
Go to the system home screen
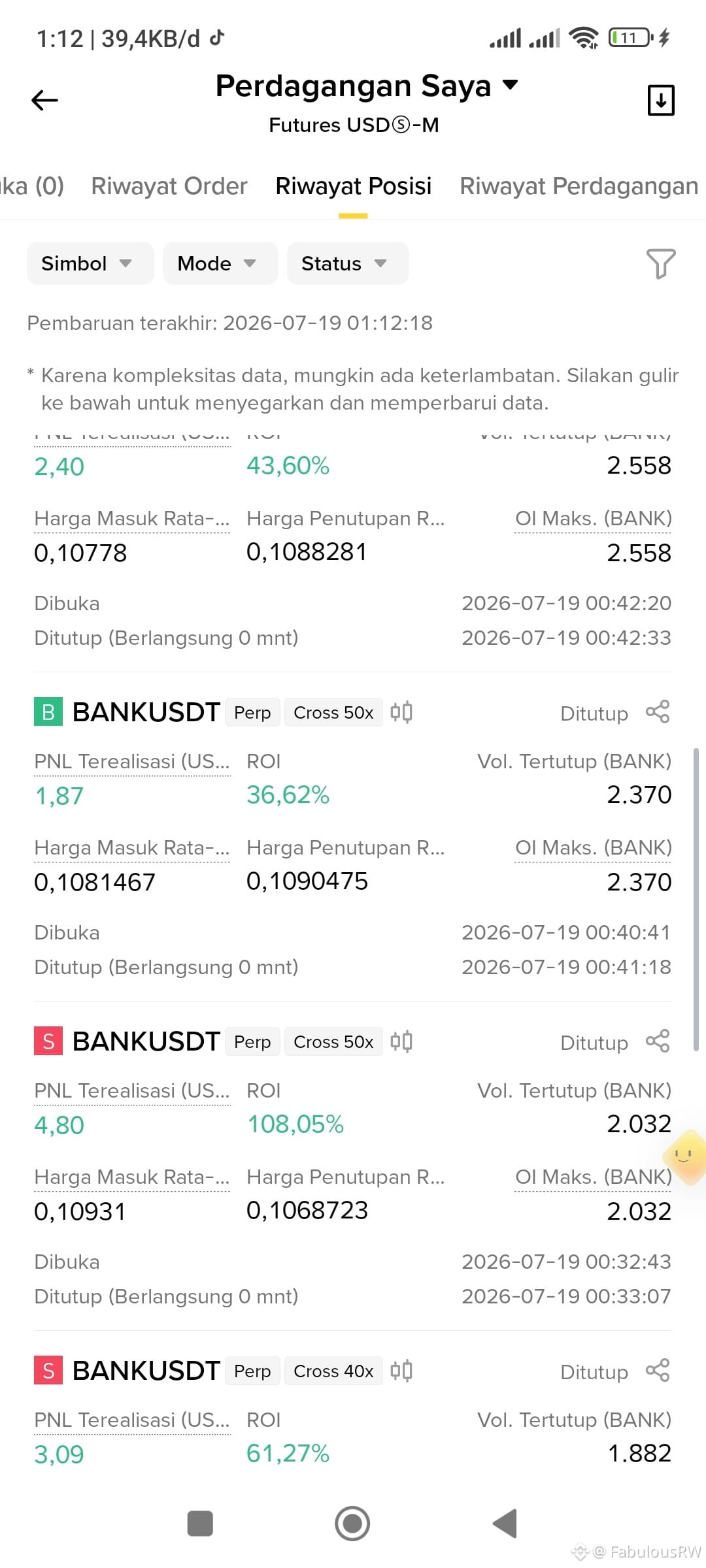pyautogui.click(x=352, y=1524)
